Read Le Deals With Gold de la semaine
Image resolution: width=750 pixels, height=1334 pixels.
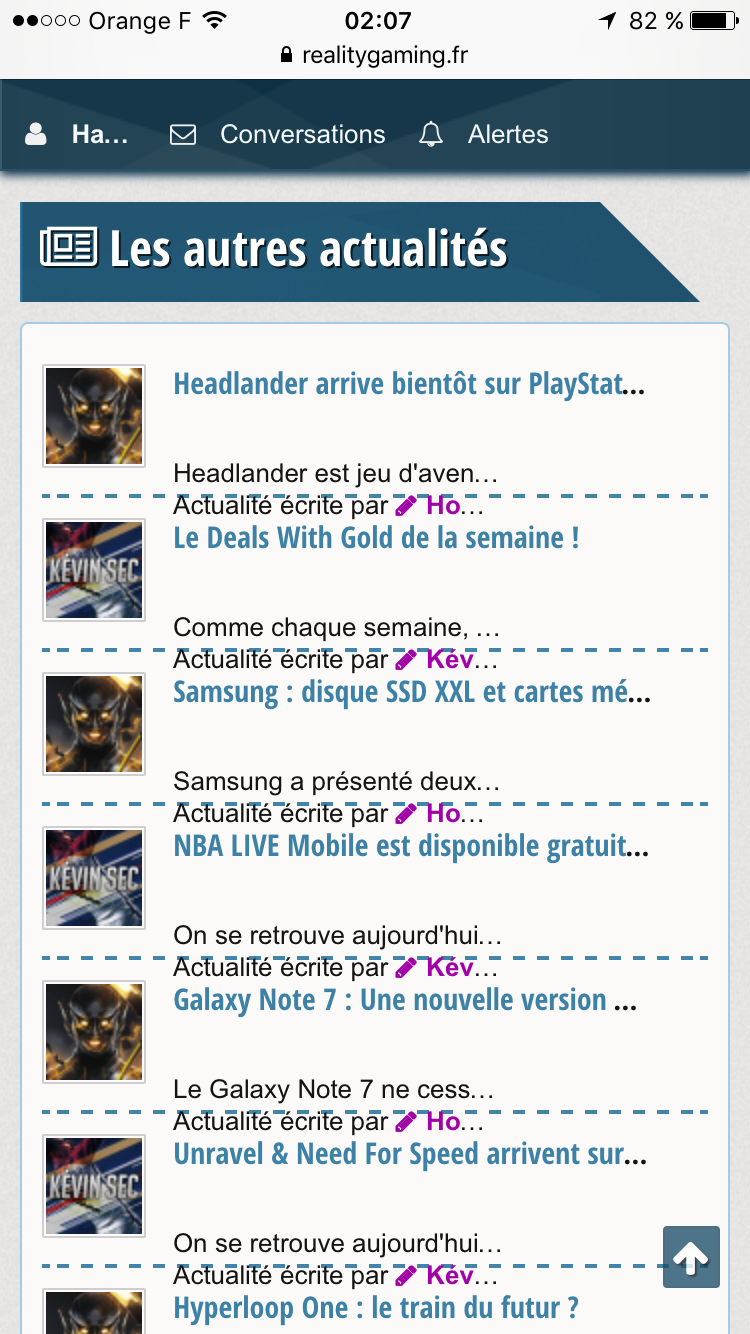376,538
